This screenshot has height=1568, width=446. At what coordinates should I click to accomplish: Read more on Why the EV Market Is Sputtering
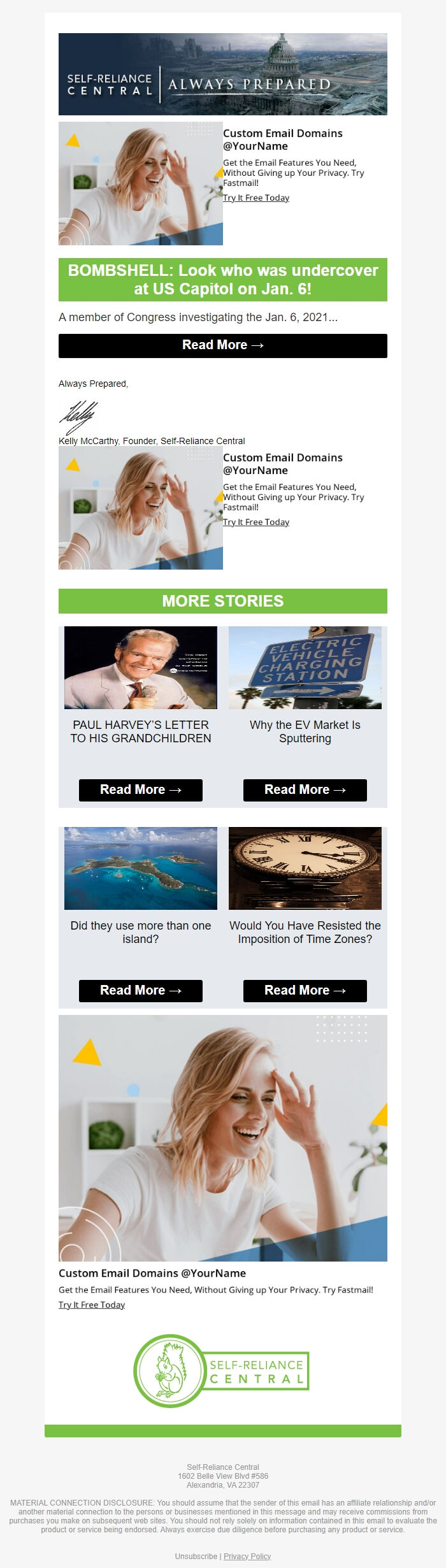305,789
